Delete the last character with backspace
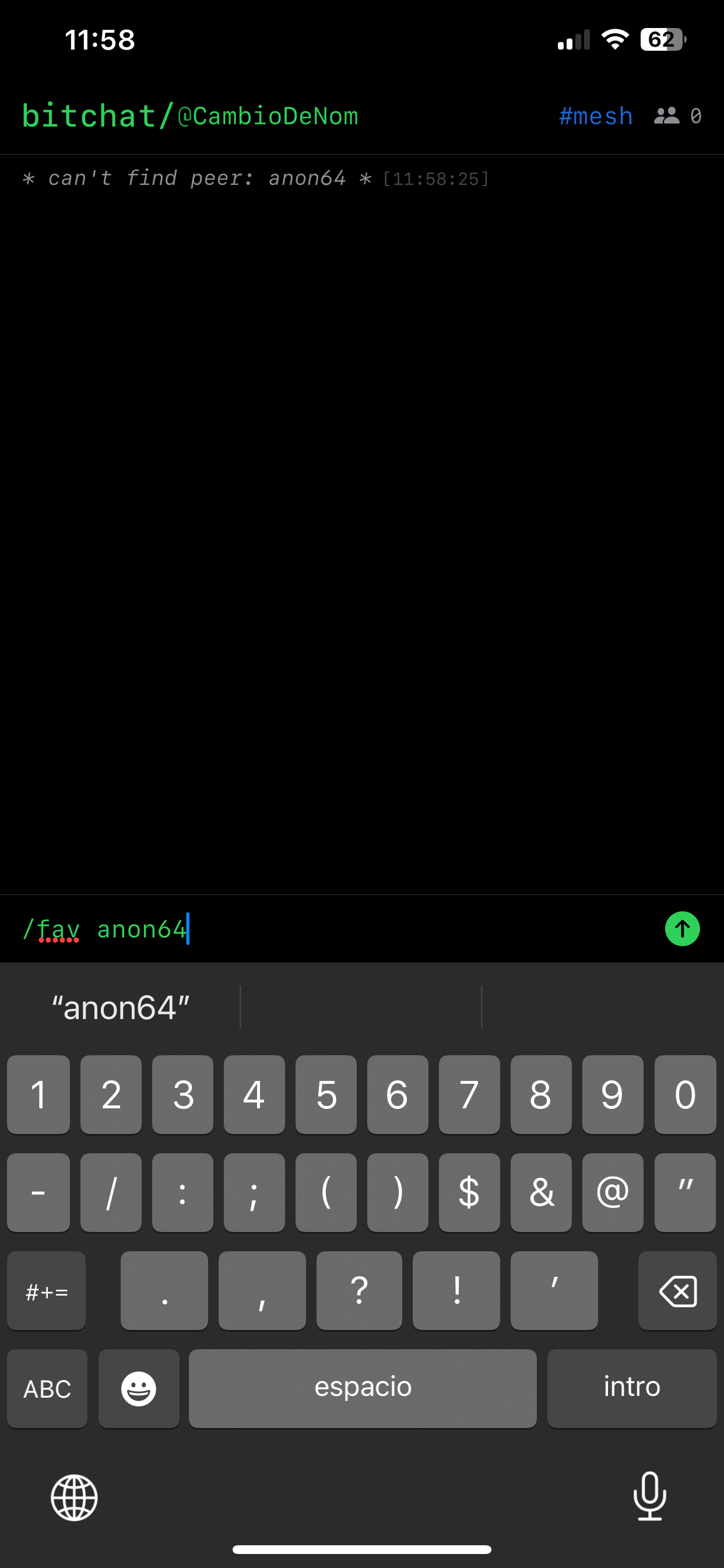This screenshot has width=724, height=1568. click(x=677, y=1290)
